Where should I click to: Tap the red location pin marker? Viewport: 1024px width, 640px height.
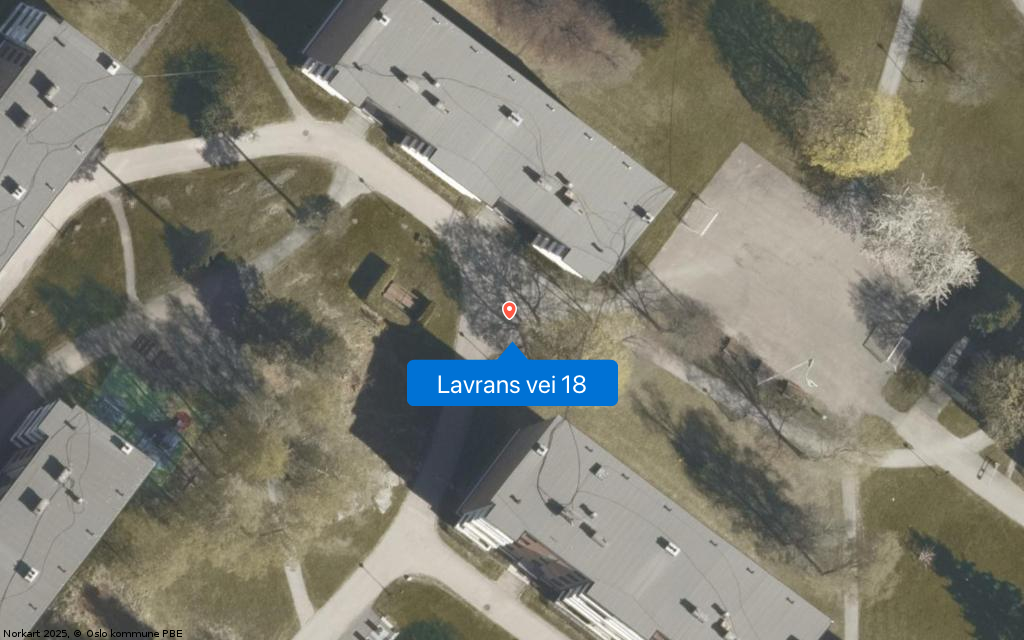point(509,310)
